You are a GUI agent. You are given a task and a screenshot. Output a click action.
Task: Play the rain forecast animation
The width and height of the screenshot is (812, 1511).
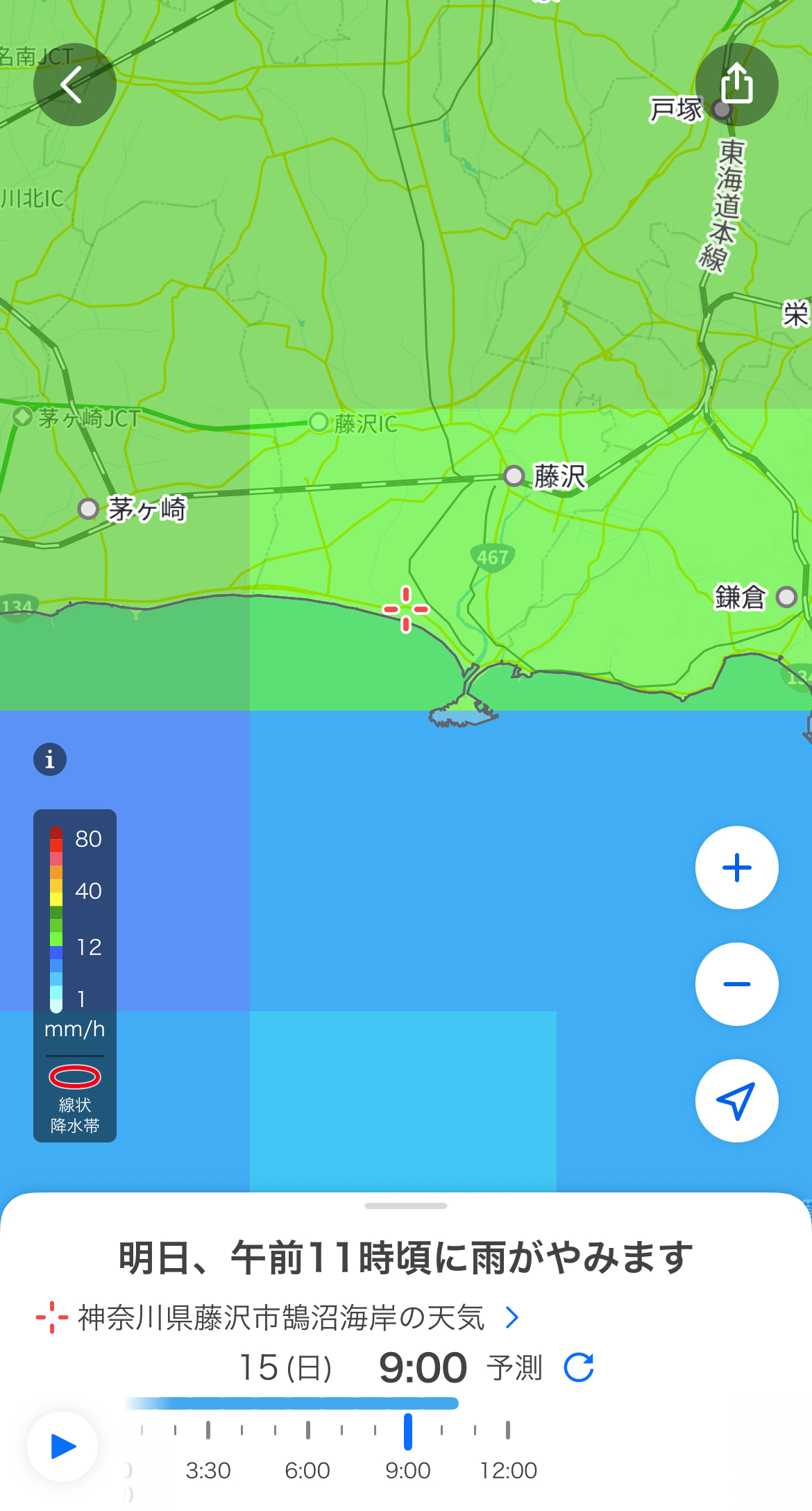click(62, 1446)
